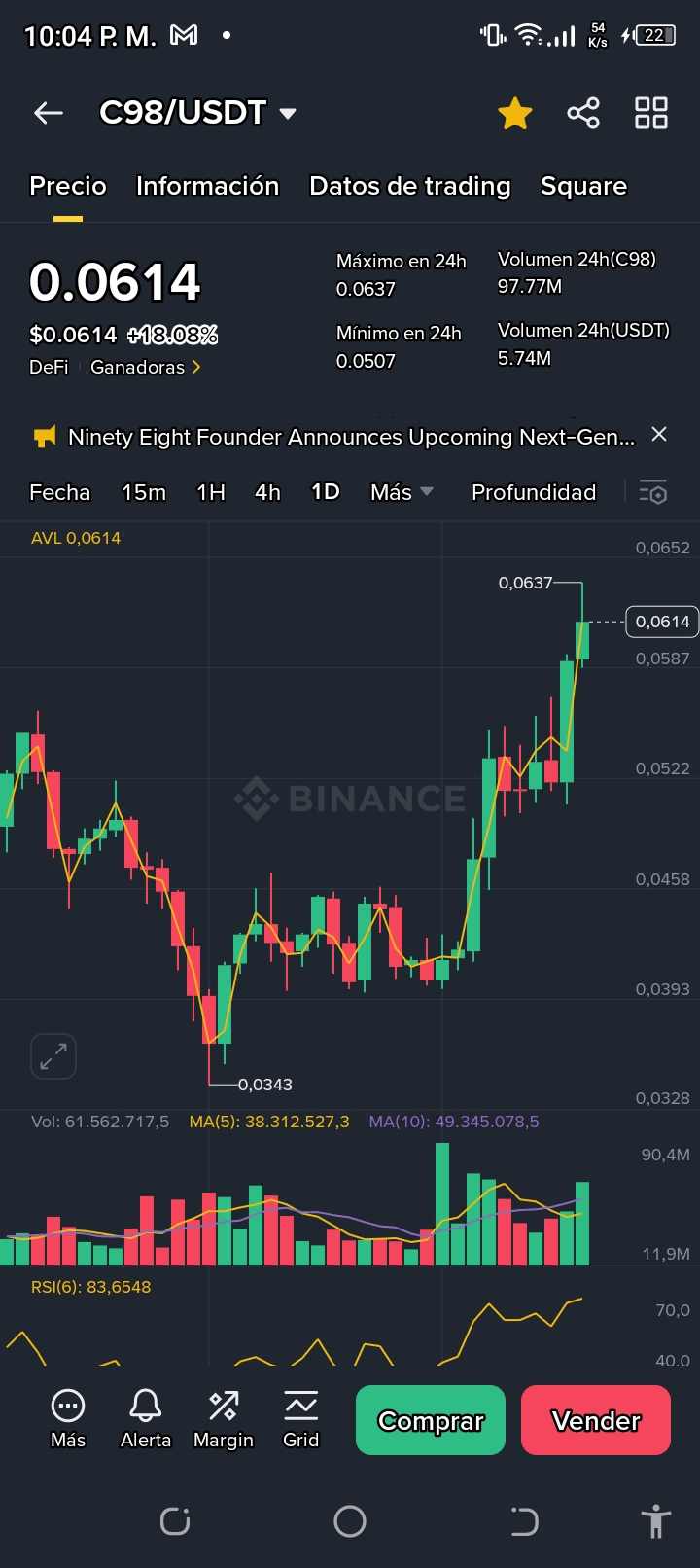Open Grid trading option

pos(301,1419)
